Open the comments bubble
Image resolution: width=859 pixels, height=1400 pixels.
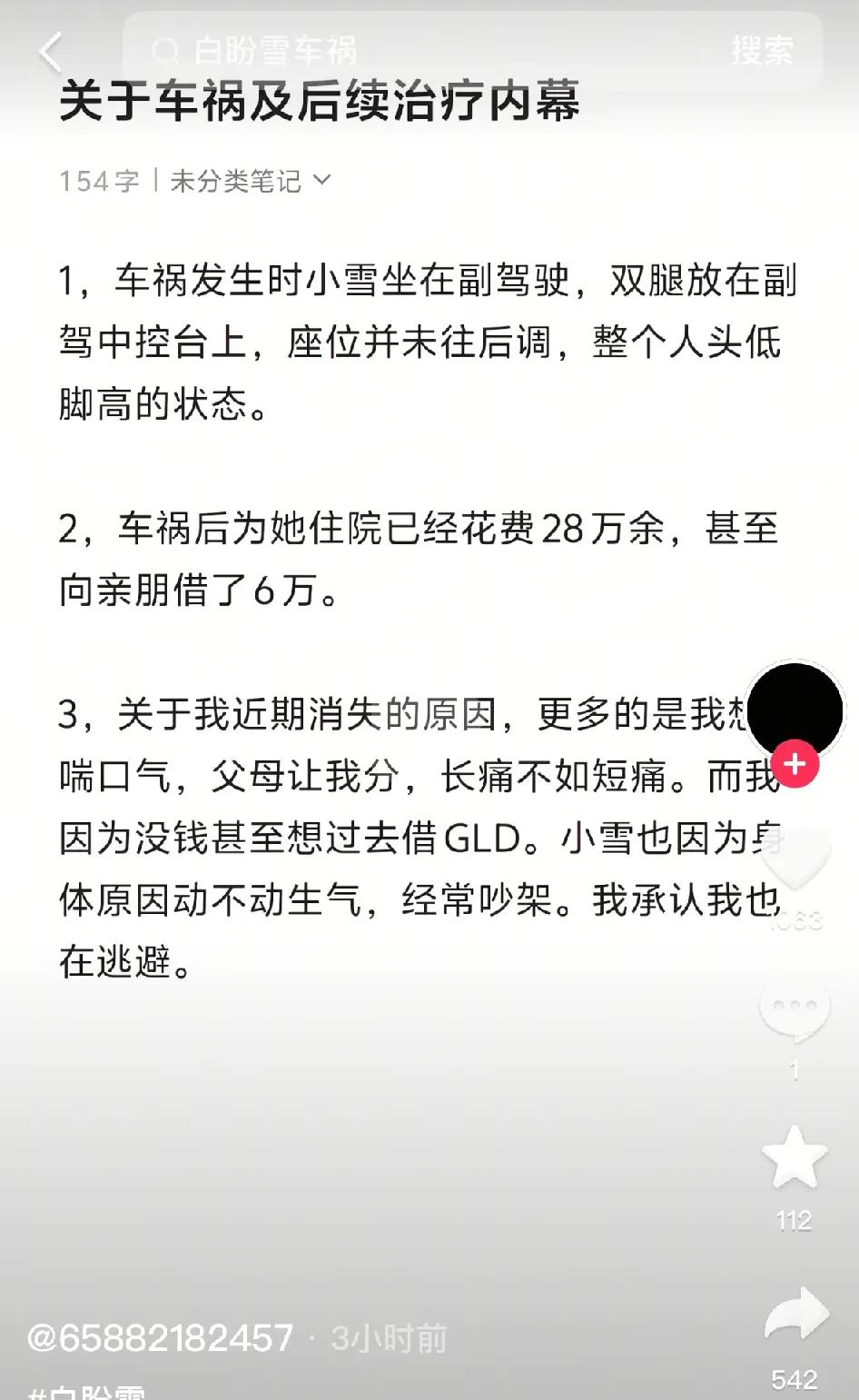795,1012
